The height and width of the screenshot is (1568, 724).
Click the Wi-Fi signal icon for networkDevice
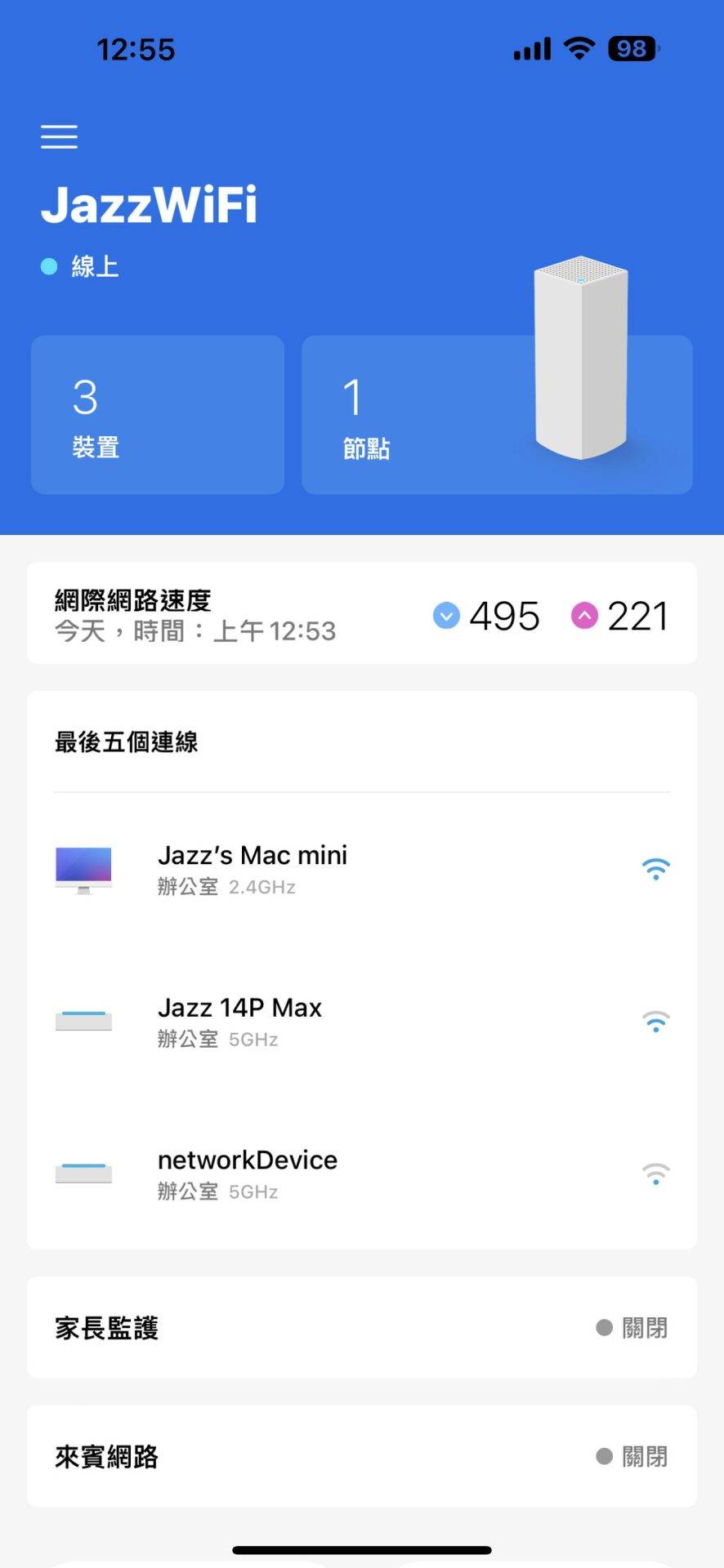pyautogui.click(x=655, y=1174)
